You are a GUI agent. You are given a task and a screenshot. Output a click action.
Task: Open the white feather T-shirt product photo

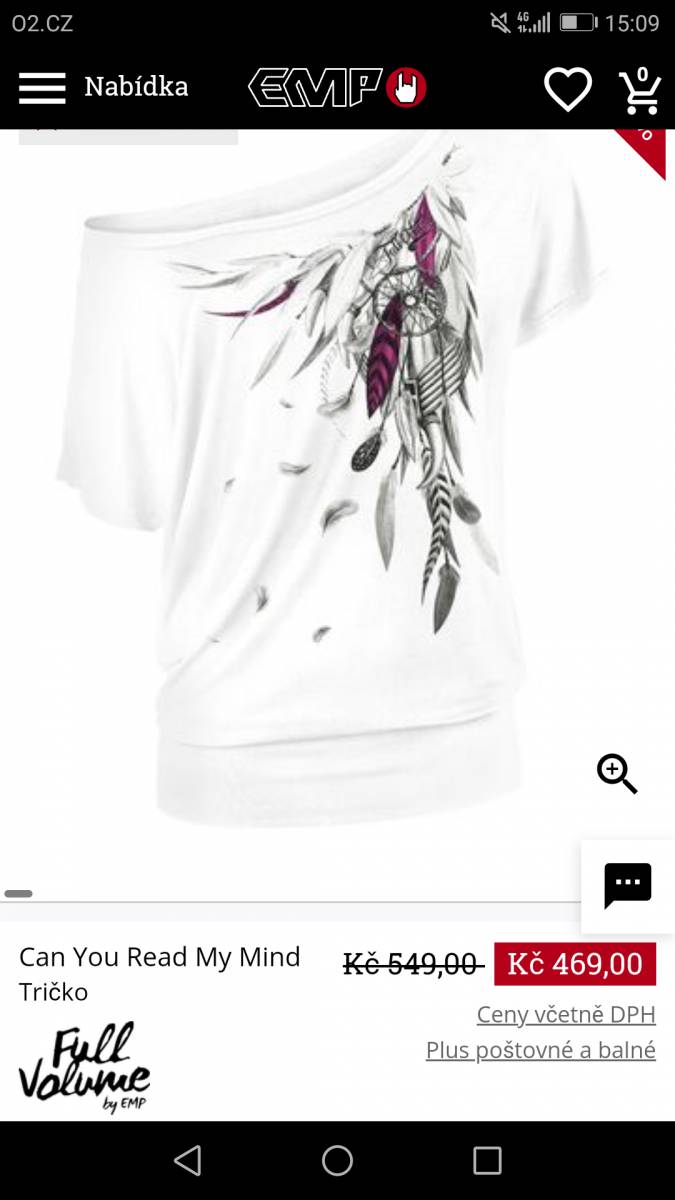pyautogui.click(x=337, y=480)
